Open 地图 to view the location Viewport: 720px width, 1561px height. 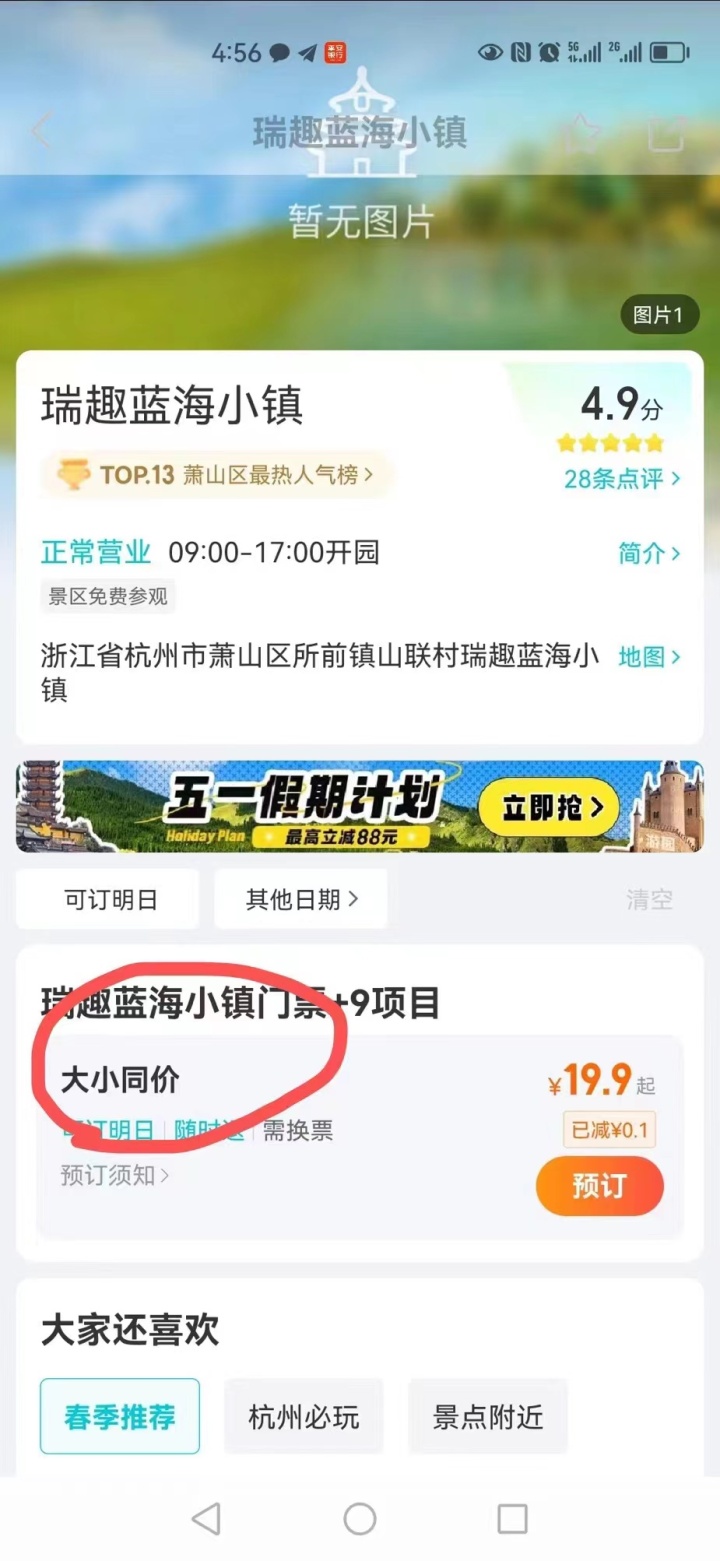coord(650,657)
